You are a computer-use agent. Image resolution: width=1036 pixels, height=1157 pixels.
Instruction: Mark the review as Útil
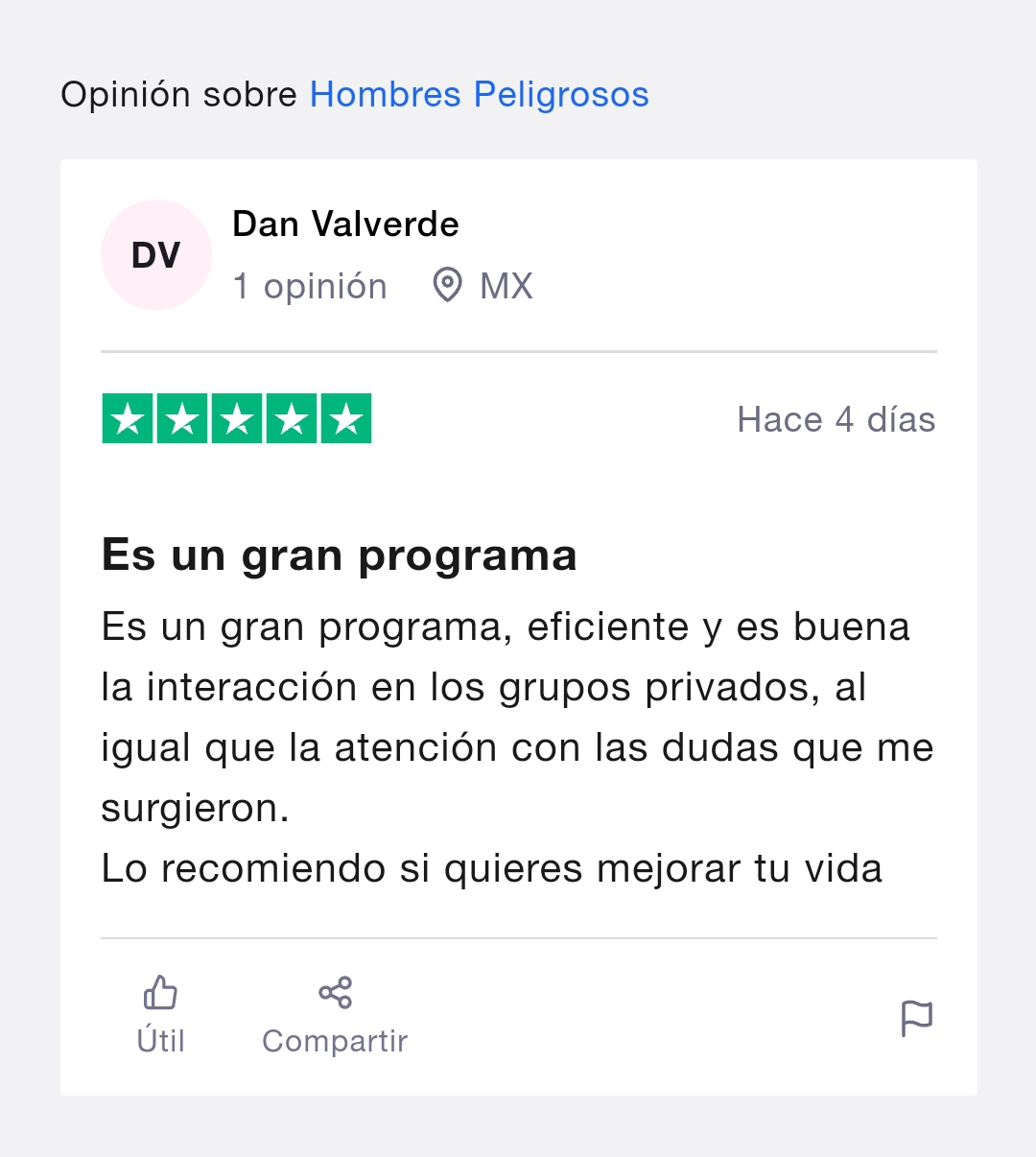(x=160, y=1015)
